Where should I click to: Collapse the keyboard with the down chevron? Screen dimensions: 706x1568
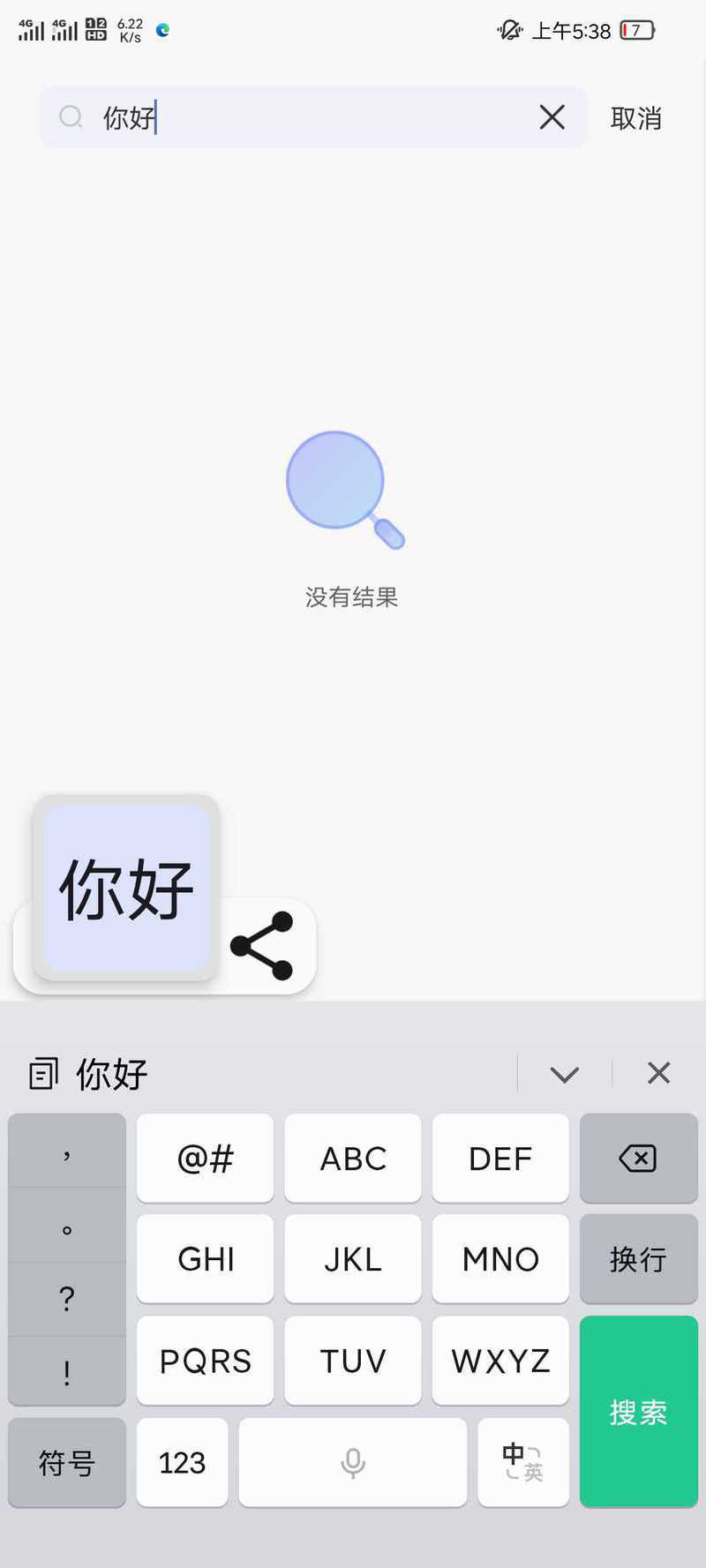(564, 1074)
